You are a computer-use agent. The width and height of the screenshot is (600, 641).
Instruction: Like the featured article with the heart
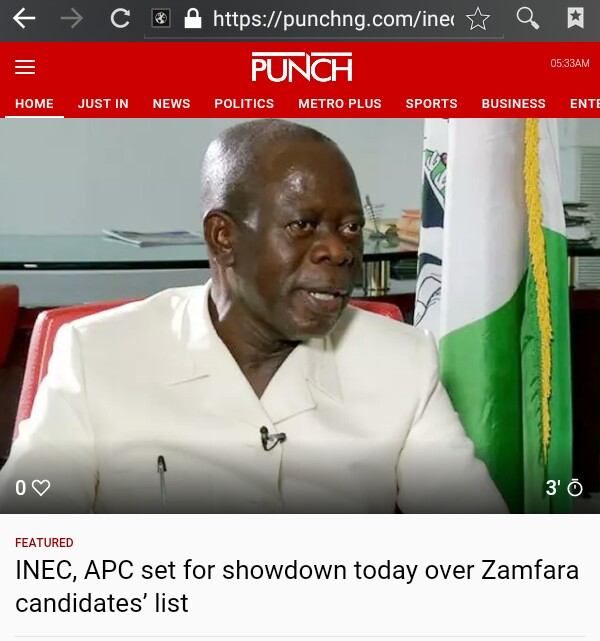coord(41,488)
